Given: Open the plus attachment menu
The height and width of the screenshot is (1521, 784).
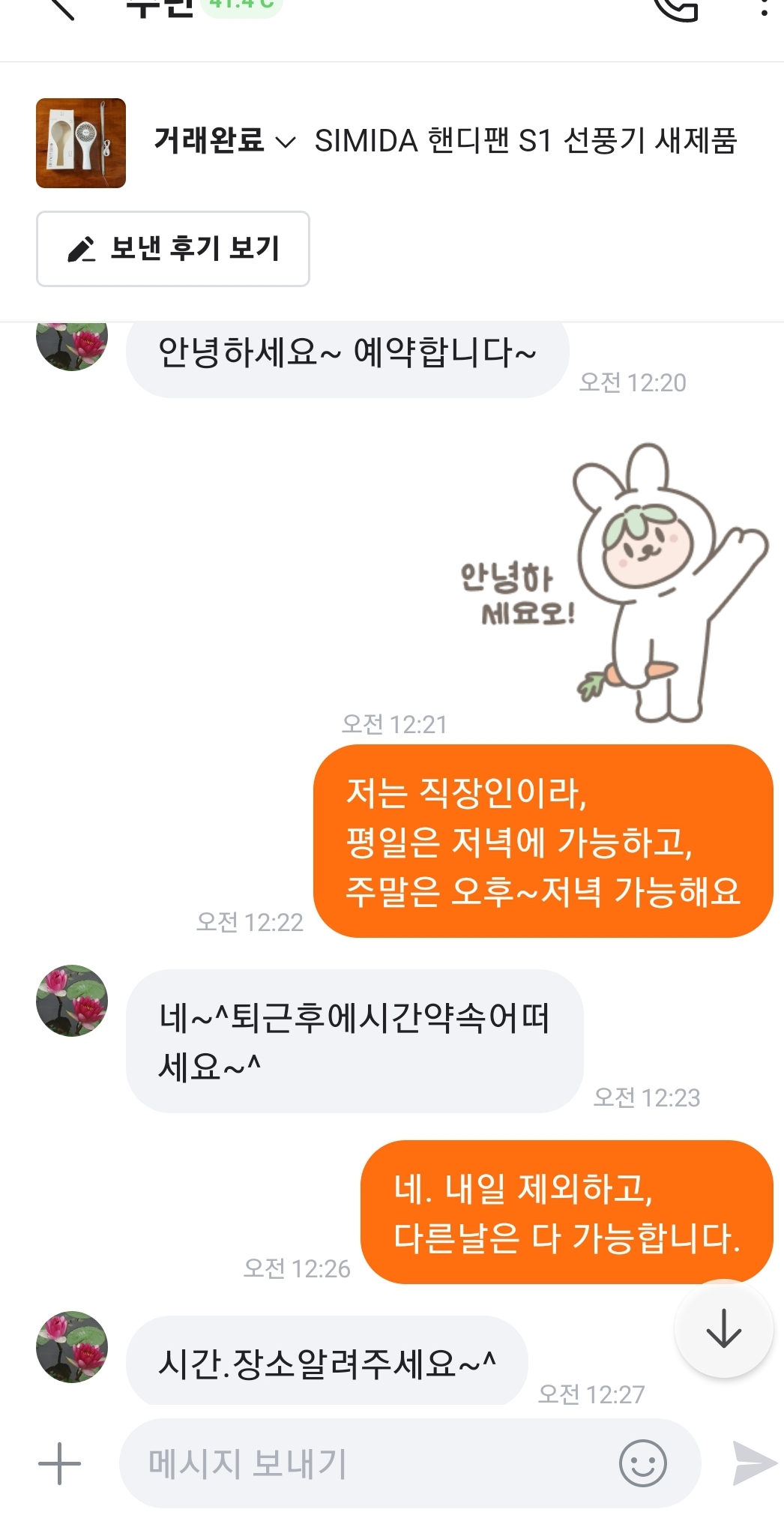Looking at the screenshot, I should tap(59, 1463).
